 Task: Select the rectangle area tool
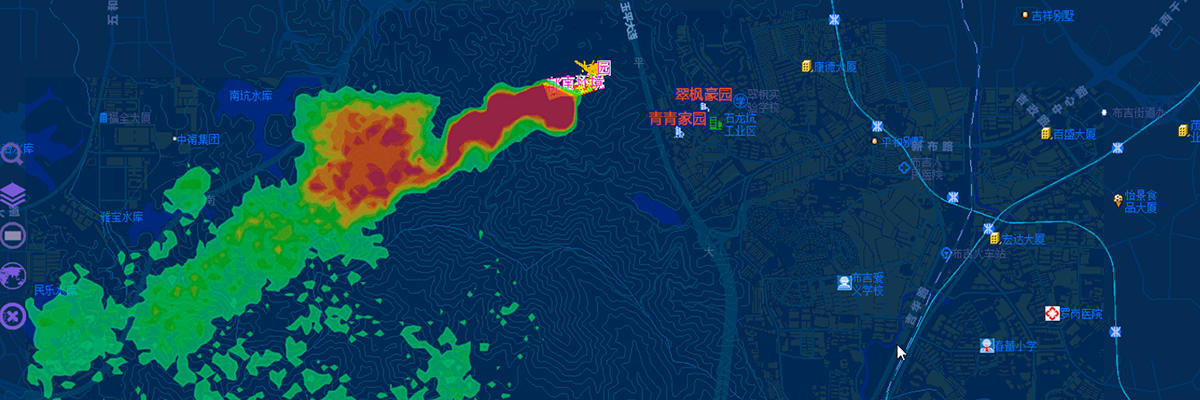pos(12,235)
